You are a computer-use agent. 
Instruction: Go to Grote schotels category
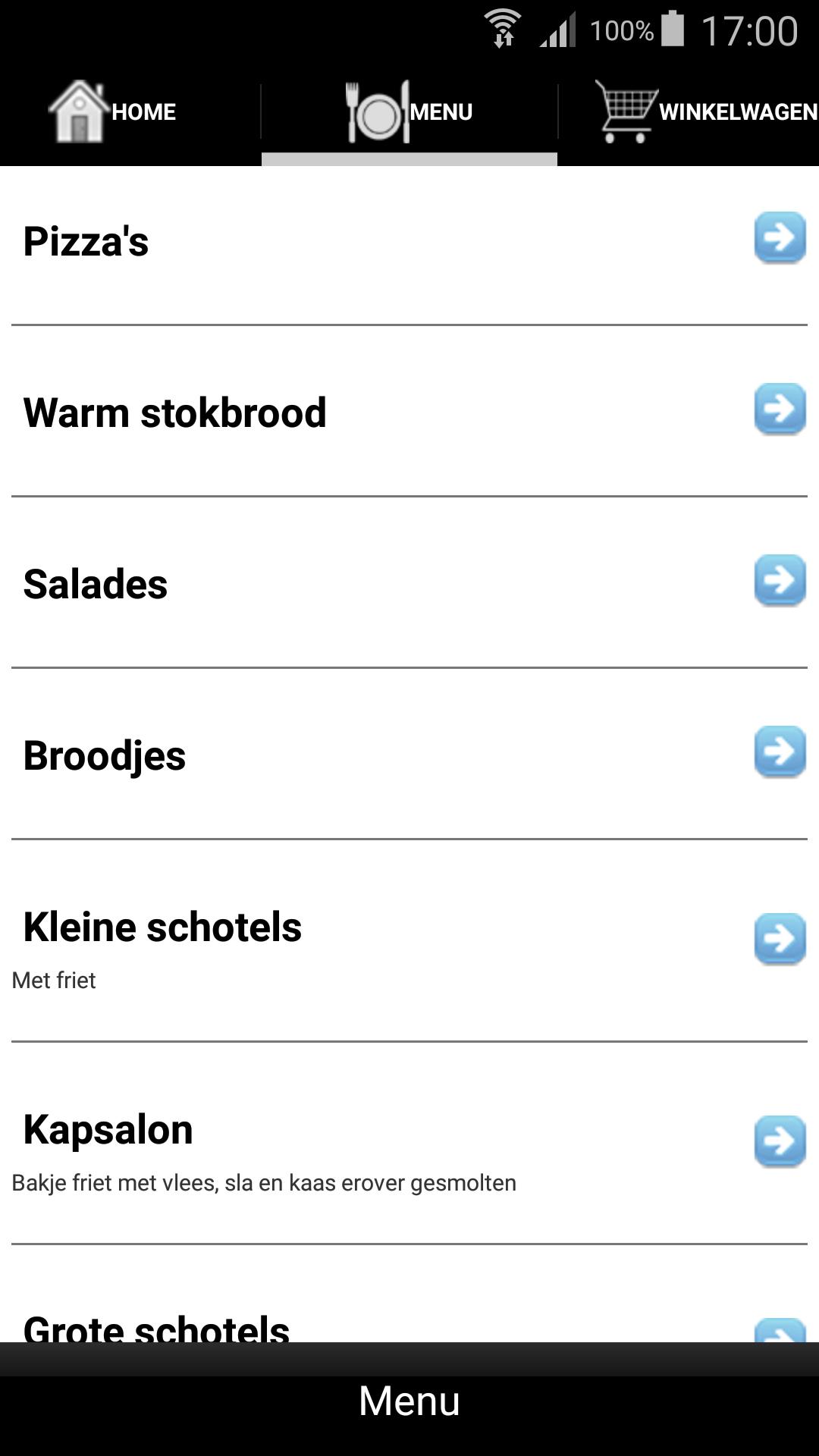point(409,1326)
